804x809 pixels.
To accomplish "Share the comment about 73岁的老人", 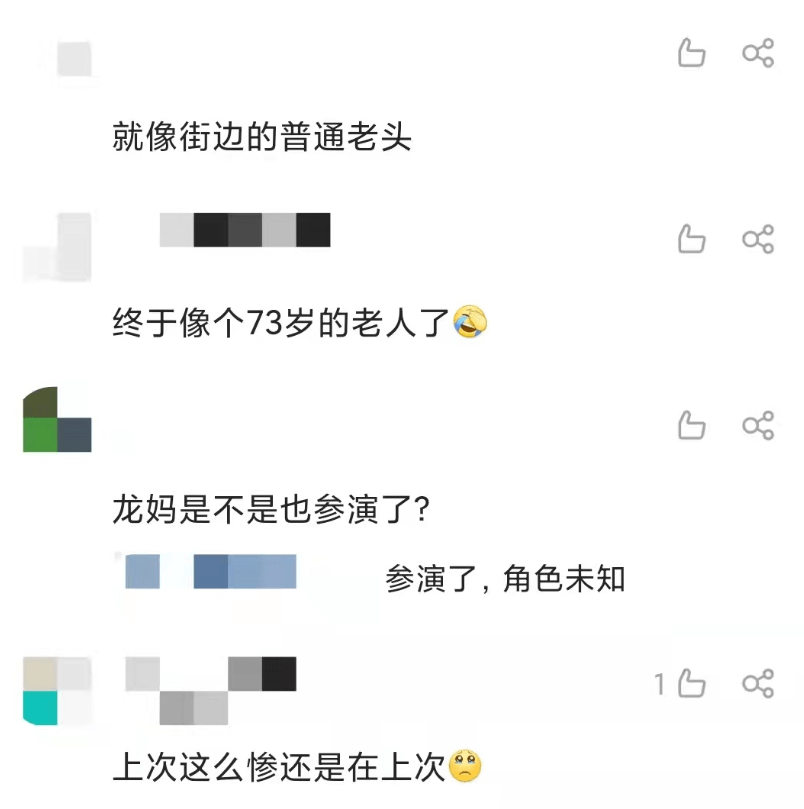I will (x=758, y=239).
